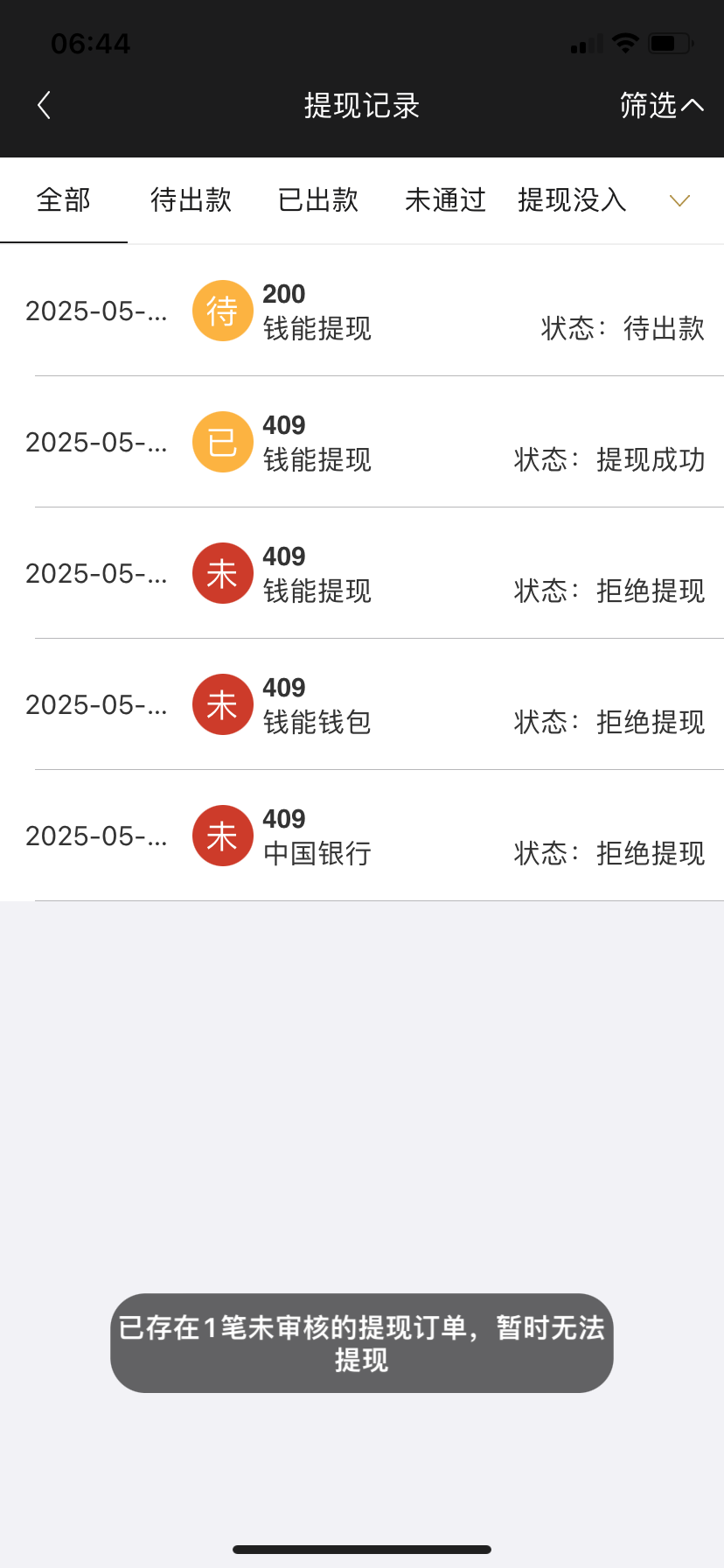Open the 200 待出款 withdrawal record
The width and height of the screenshot is (724, 1568).
[x=362, y=311]
